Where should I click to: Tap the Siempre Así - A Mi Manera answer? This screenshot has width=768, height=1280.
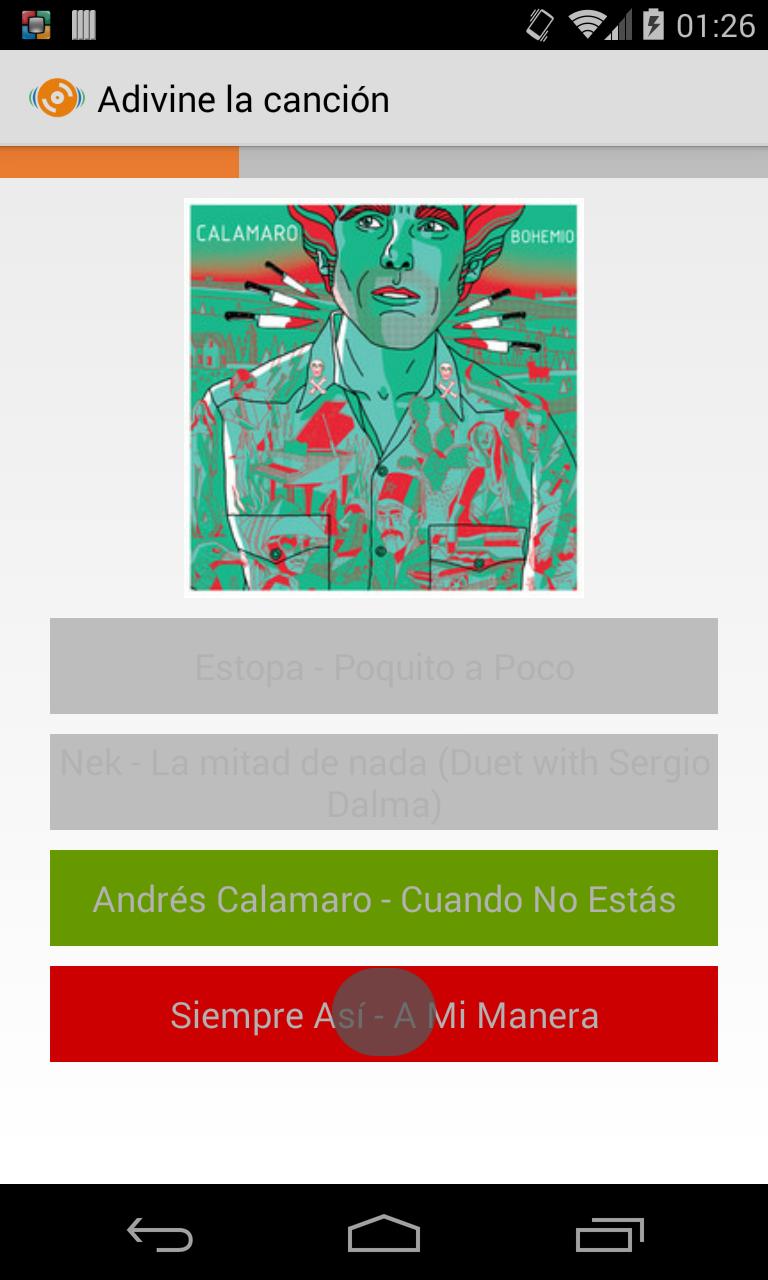(x=384, y=1014)
